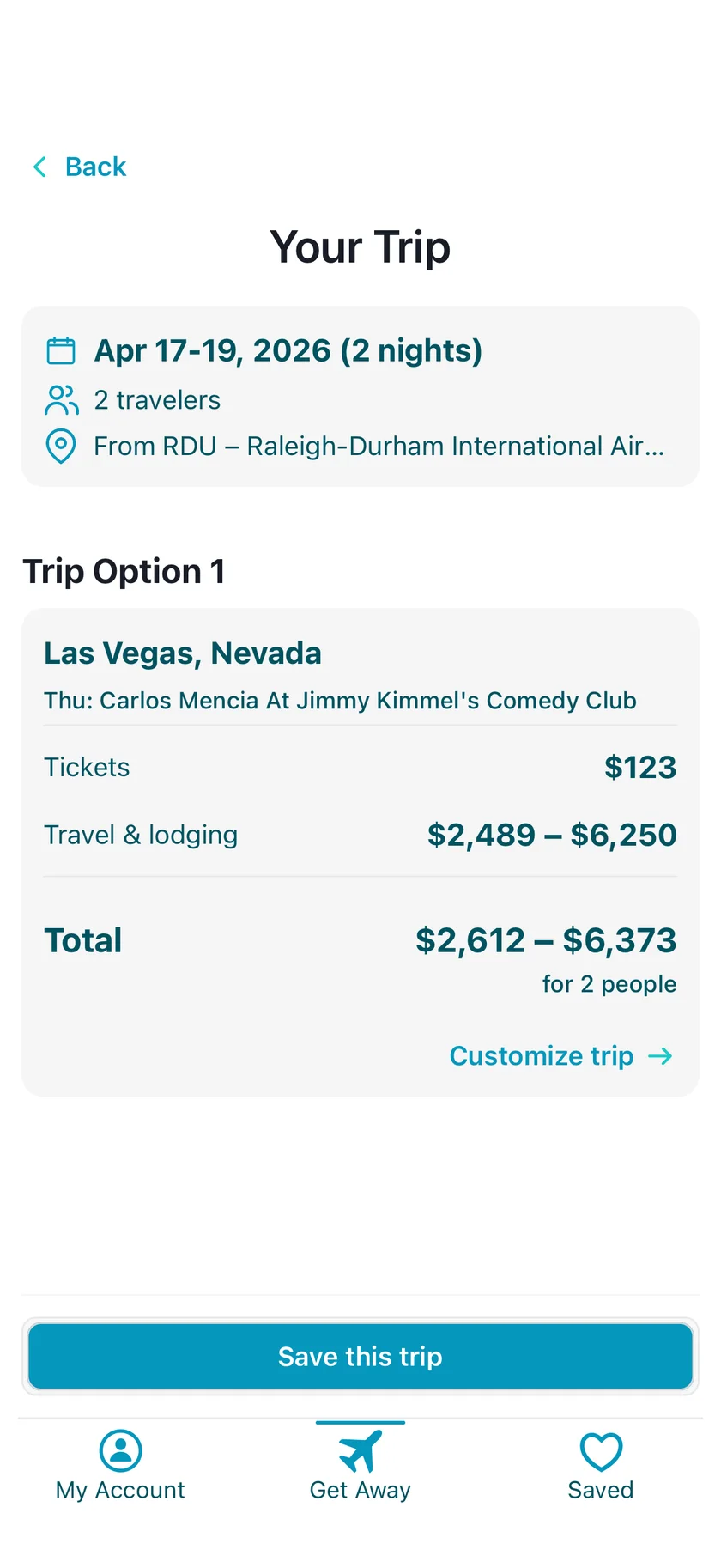Viewport: 721px width, 1568px height.
Task: Open Saved trips via the heart icon
Action: tap(600, 1449)
